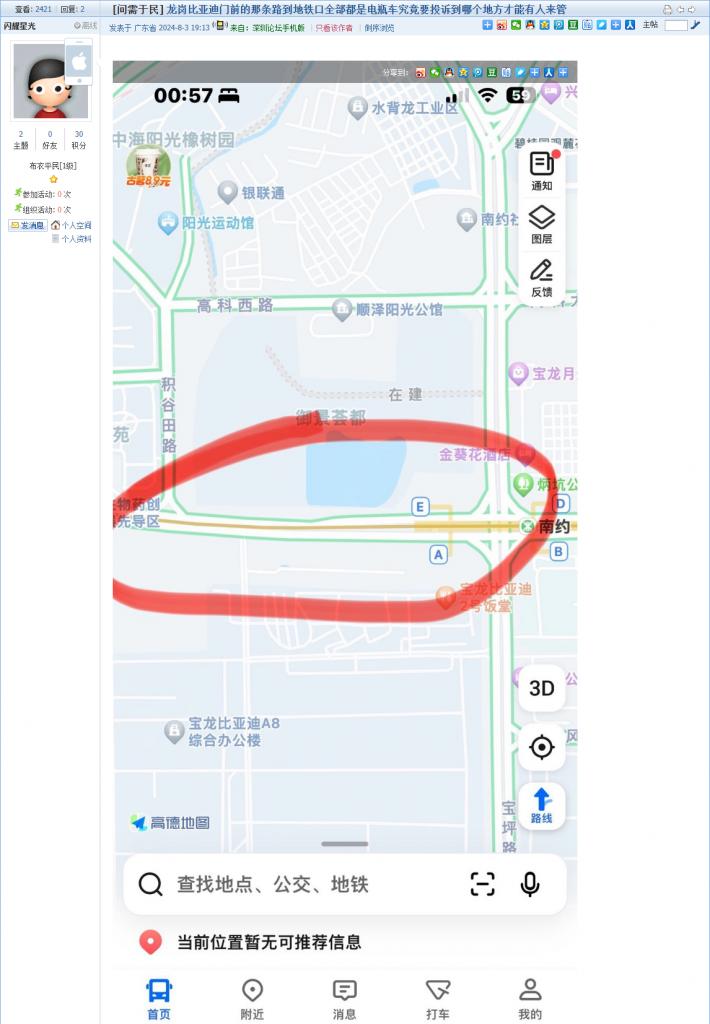Share to QQ from the 分享到 bar
The width and height of the screenshot is (710, 1024).
pyautogui.click(x=530, y=25)
